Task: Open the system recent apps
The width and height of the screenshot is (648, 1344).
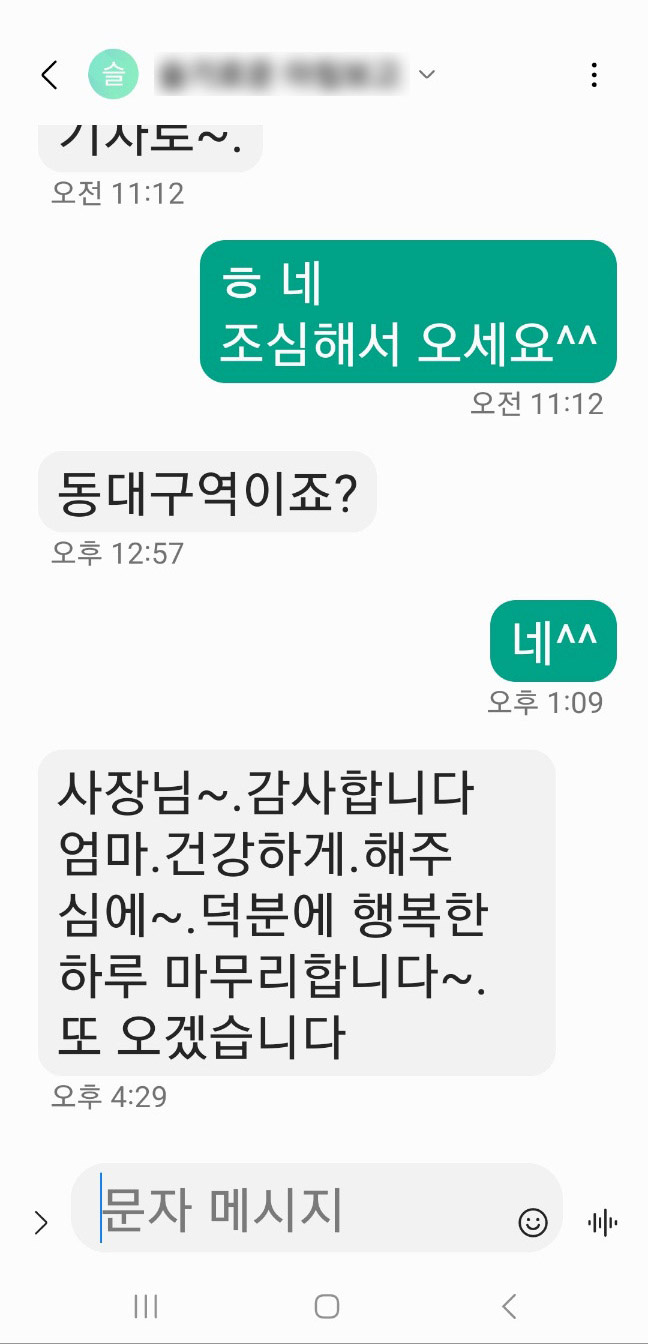Action: pyautogui.click(x=146, y=1305)
